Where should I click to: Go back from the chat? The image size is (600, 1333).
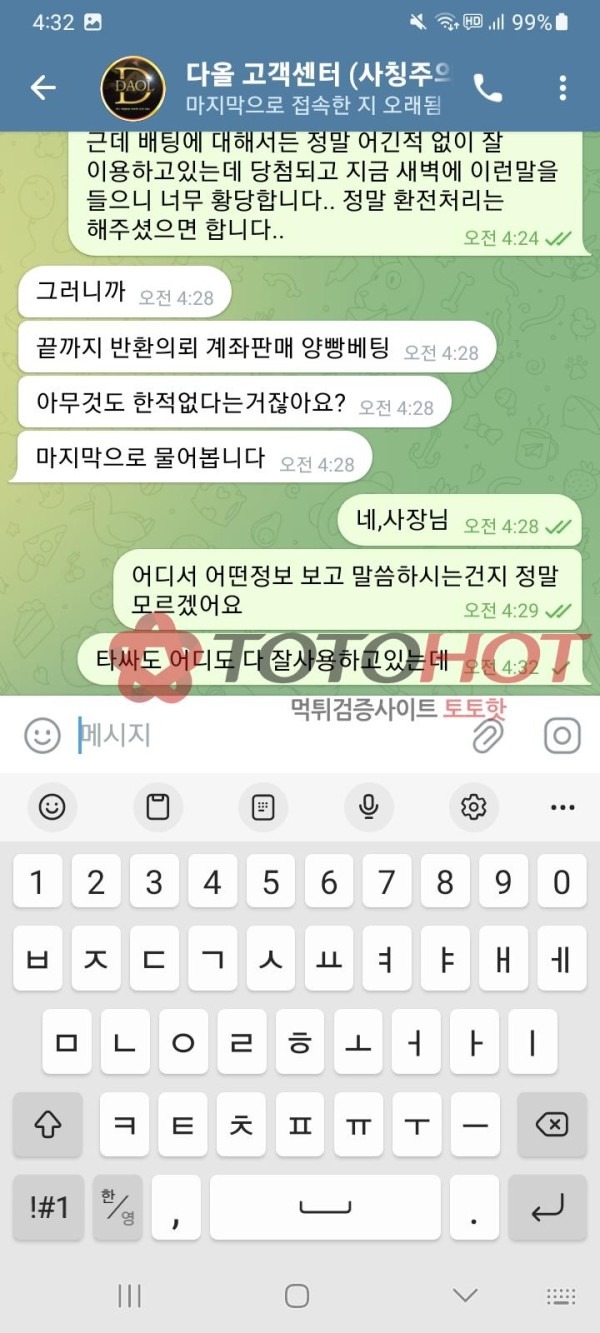pyautogui.click(x=43, y=88)
